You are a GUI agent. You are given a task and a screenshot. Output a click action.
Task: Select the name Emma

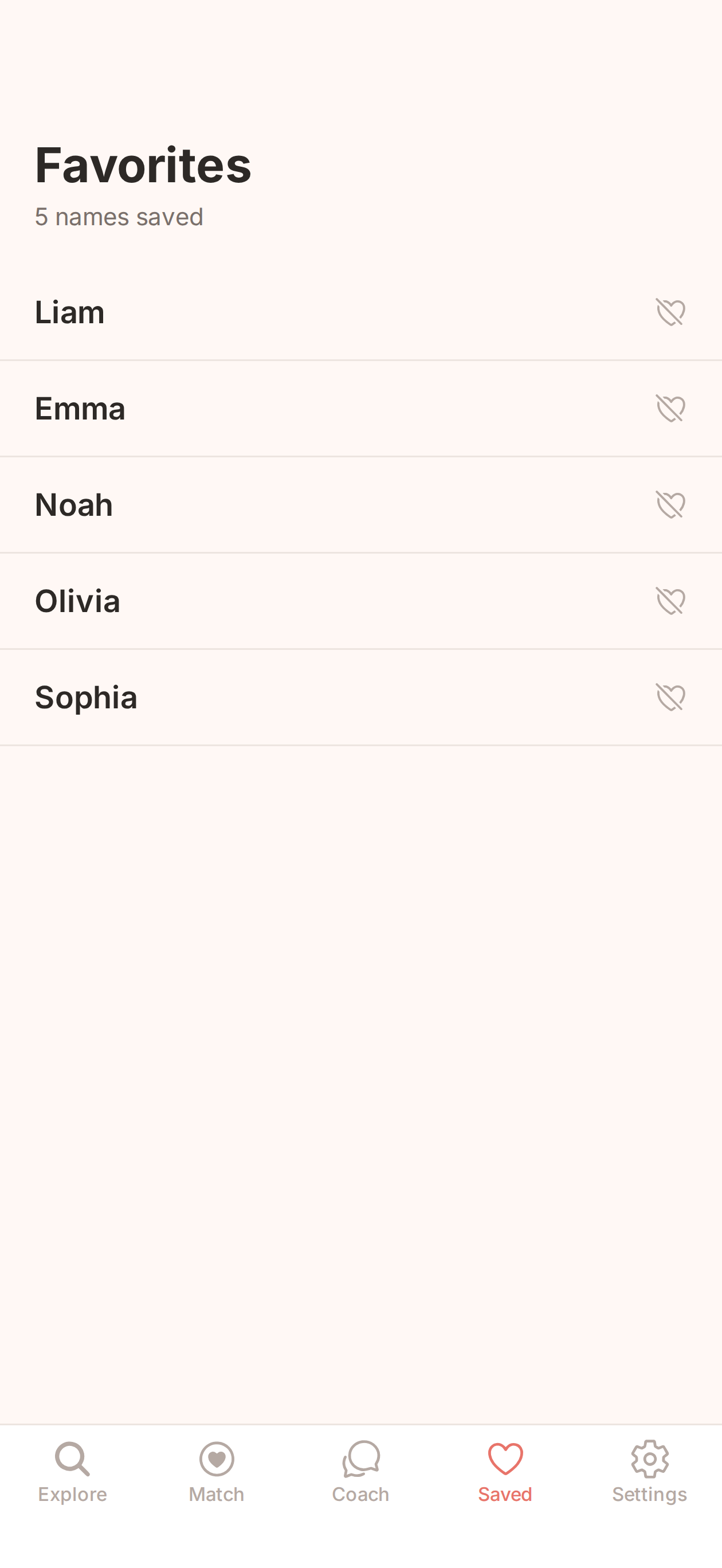pyautogui.click(x=80, y=408)
